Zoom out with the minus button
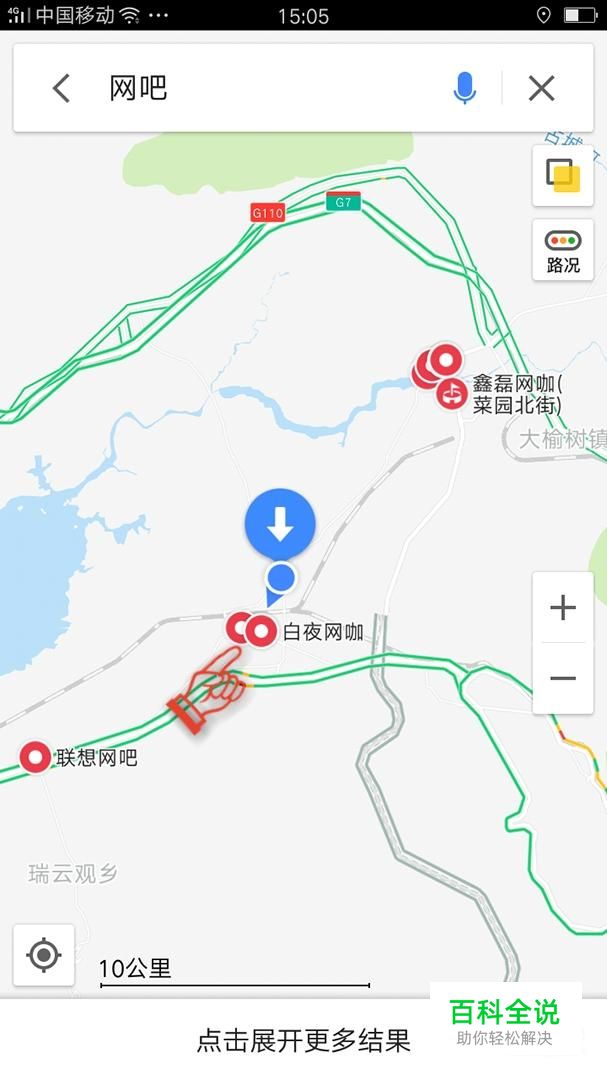Screen dimensions: 607x1080 pyautogui.click(x=563, y=678)
